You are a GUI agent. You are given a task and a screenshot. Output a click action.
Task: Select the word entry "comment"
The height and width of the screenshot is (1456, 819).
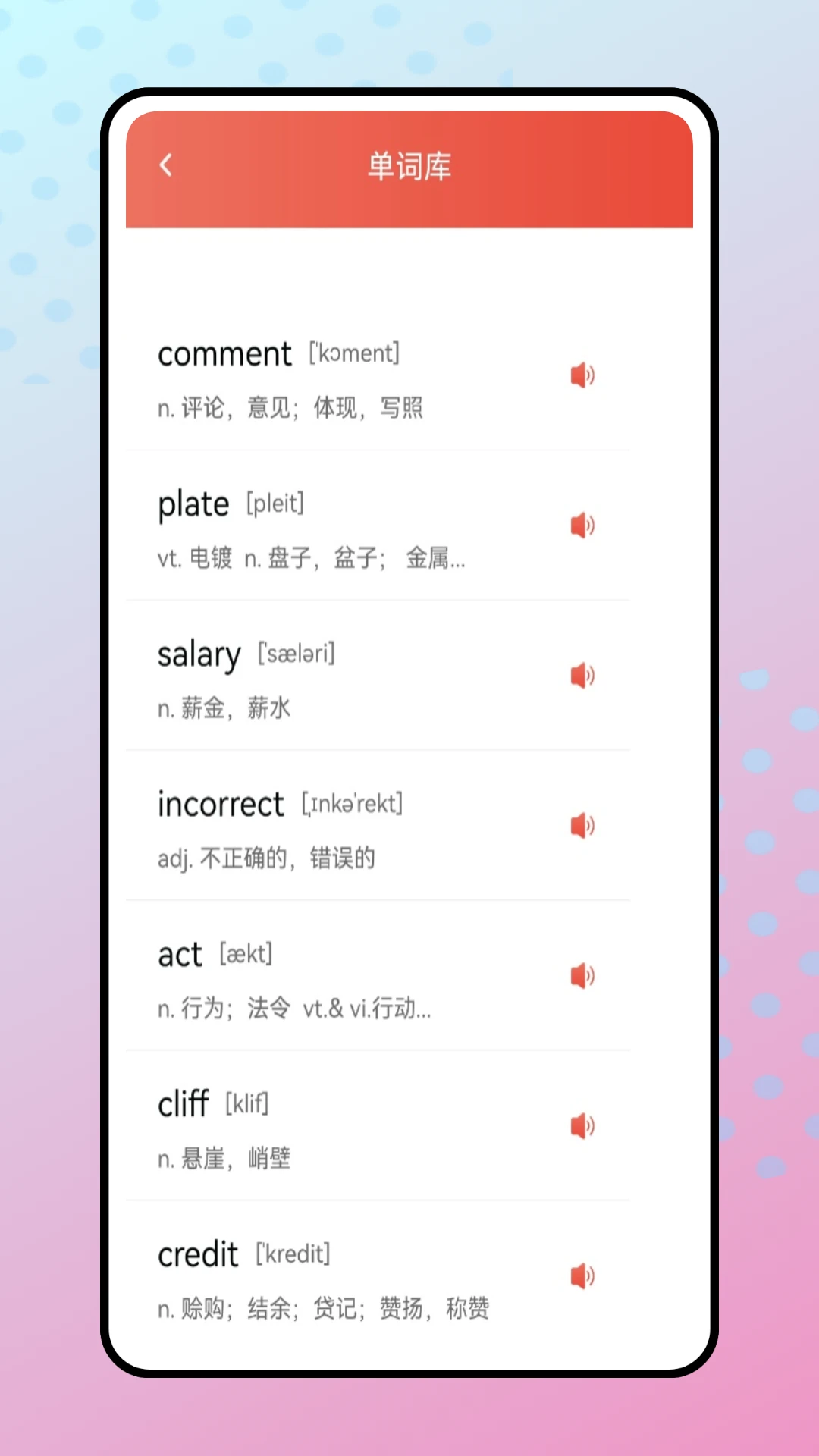(x=224, y=353)
